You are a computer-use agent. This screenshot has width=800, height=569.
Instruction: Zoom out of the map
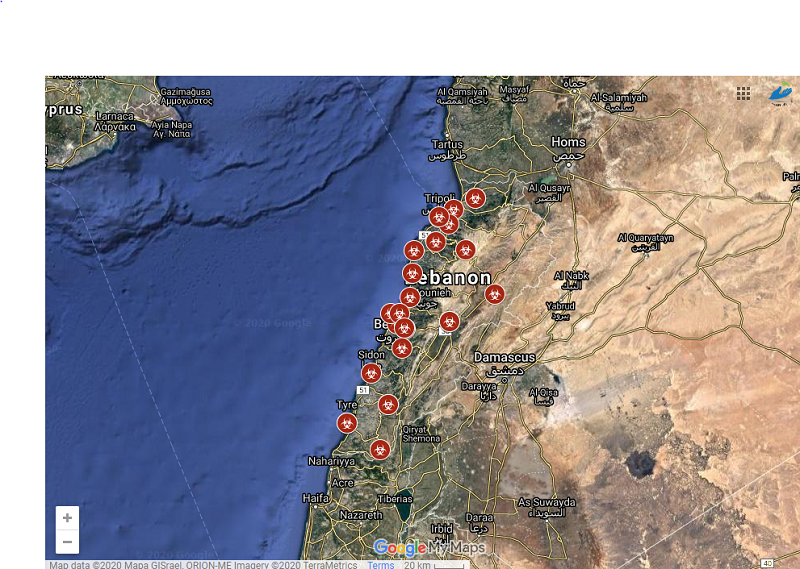[67, 542]
